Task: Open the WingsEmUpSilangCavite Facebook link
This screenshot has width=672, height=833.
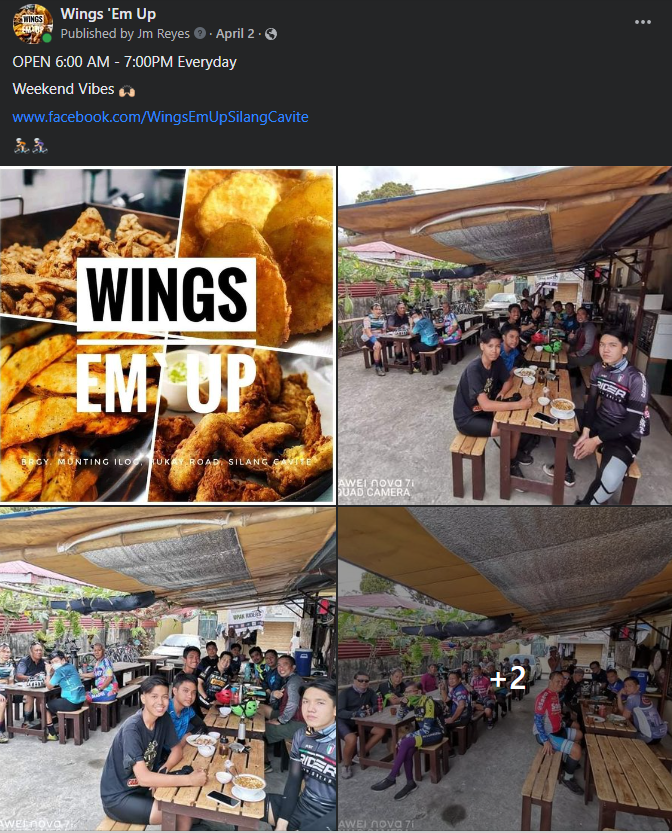Action: [160, 117]
